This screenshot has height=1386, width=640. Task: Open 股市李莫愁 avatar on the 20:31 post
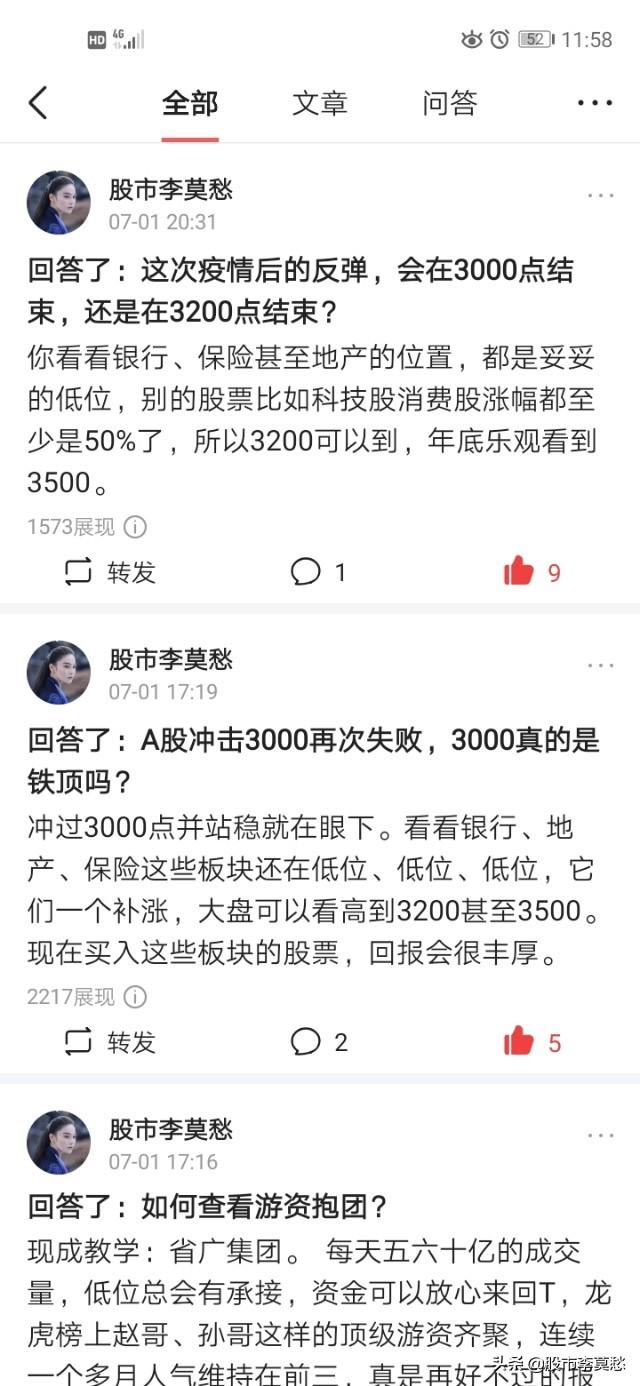58,203
